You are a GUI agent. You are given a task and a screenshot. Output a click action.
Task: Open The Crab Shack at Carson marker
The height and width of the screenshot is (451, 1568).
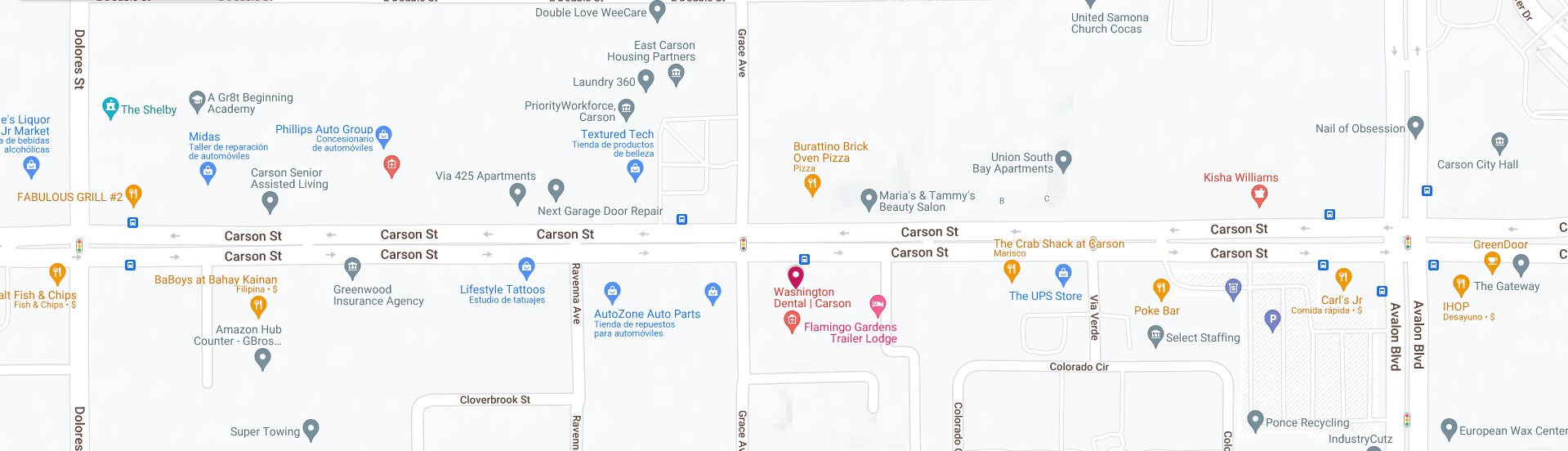1011,270
